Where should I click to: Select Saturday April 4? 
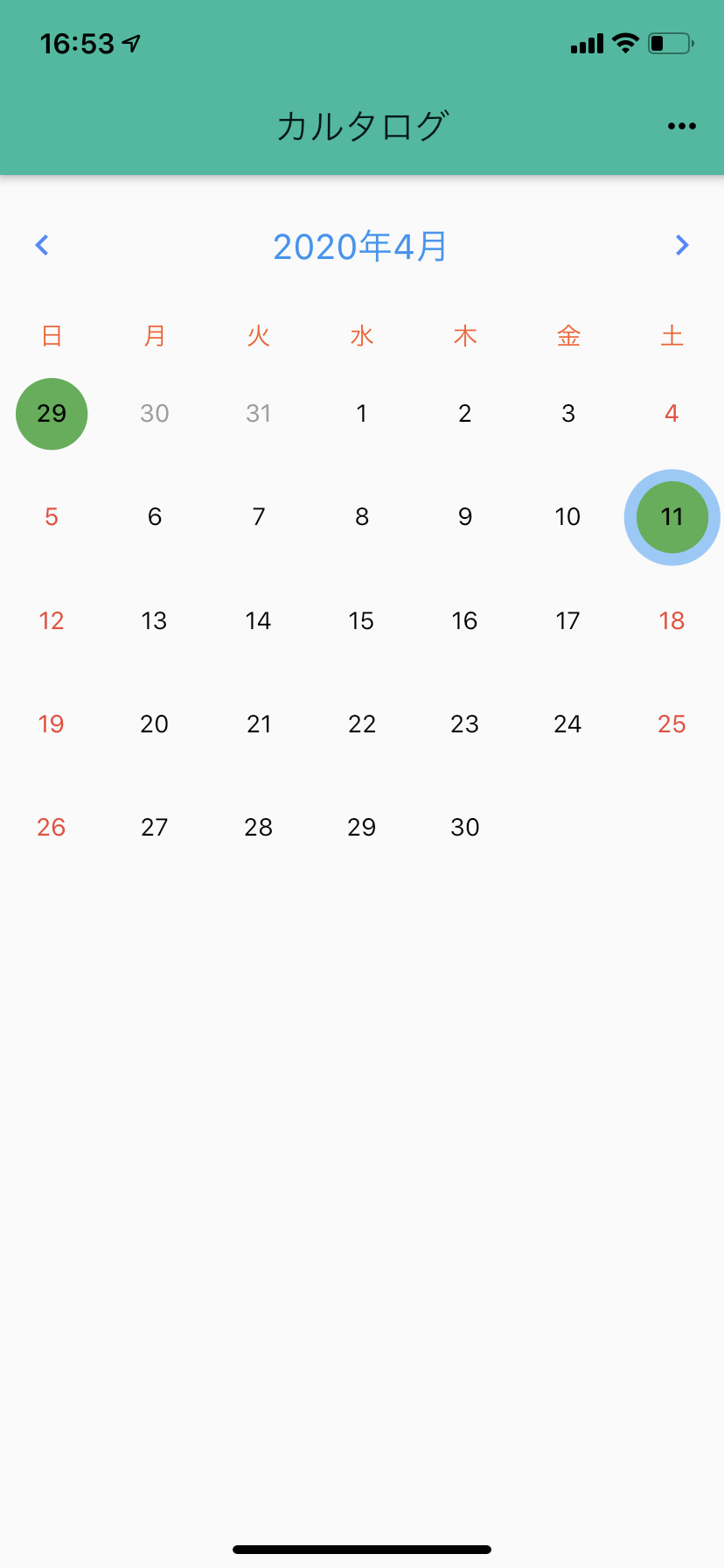pos(672,414)
